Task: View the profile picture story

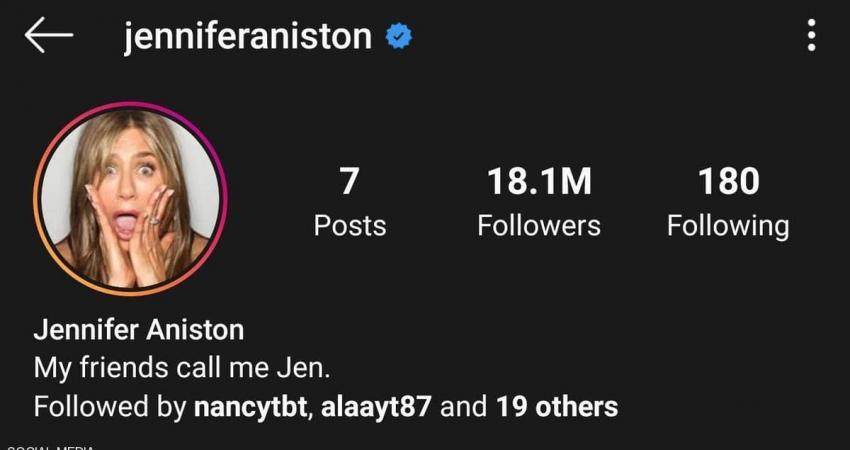Action: coord(131,198)
